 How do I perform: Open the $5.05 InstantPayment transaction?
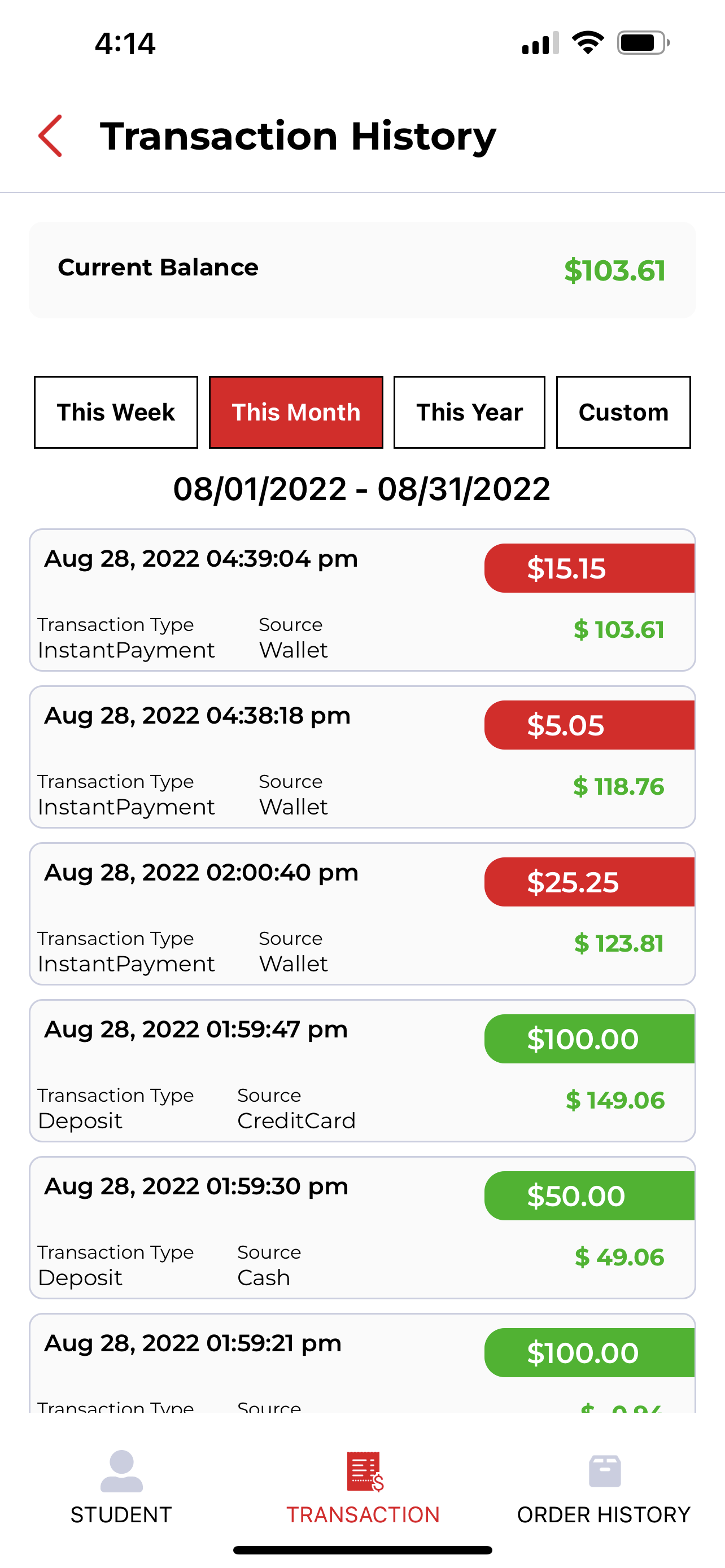362,757
